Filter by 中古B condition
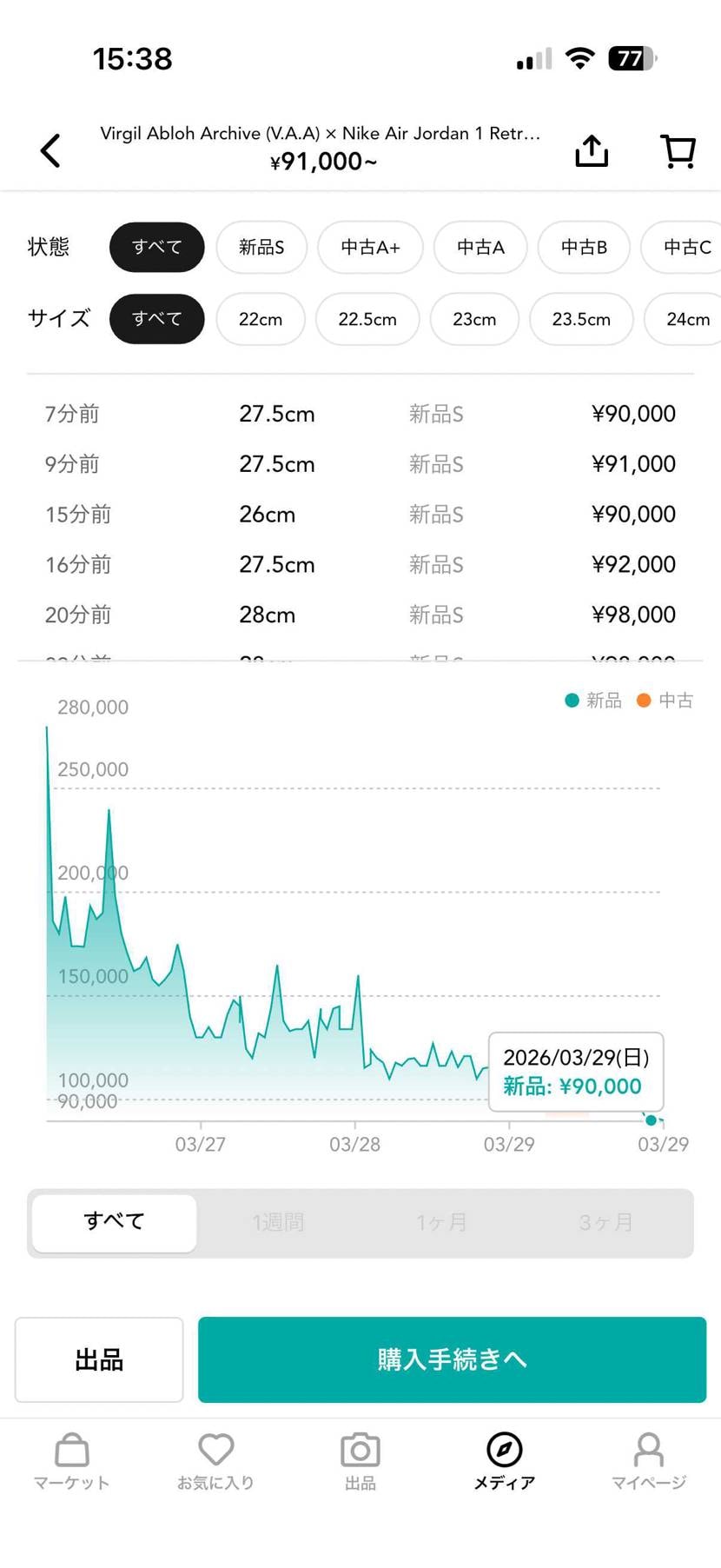 pos(584,248)
